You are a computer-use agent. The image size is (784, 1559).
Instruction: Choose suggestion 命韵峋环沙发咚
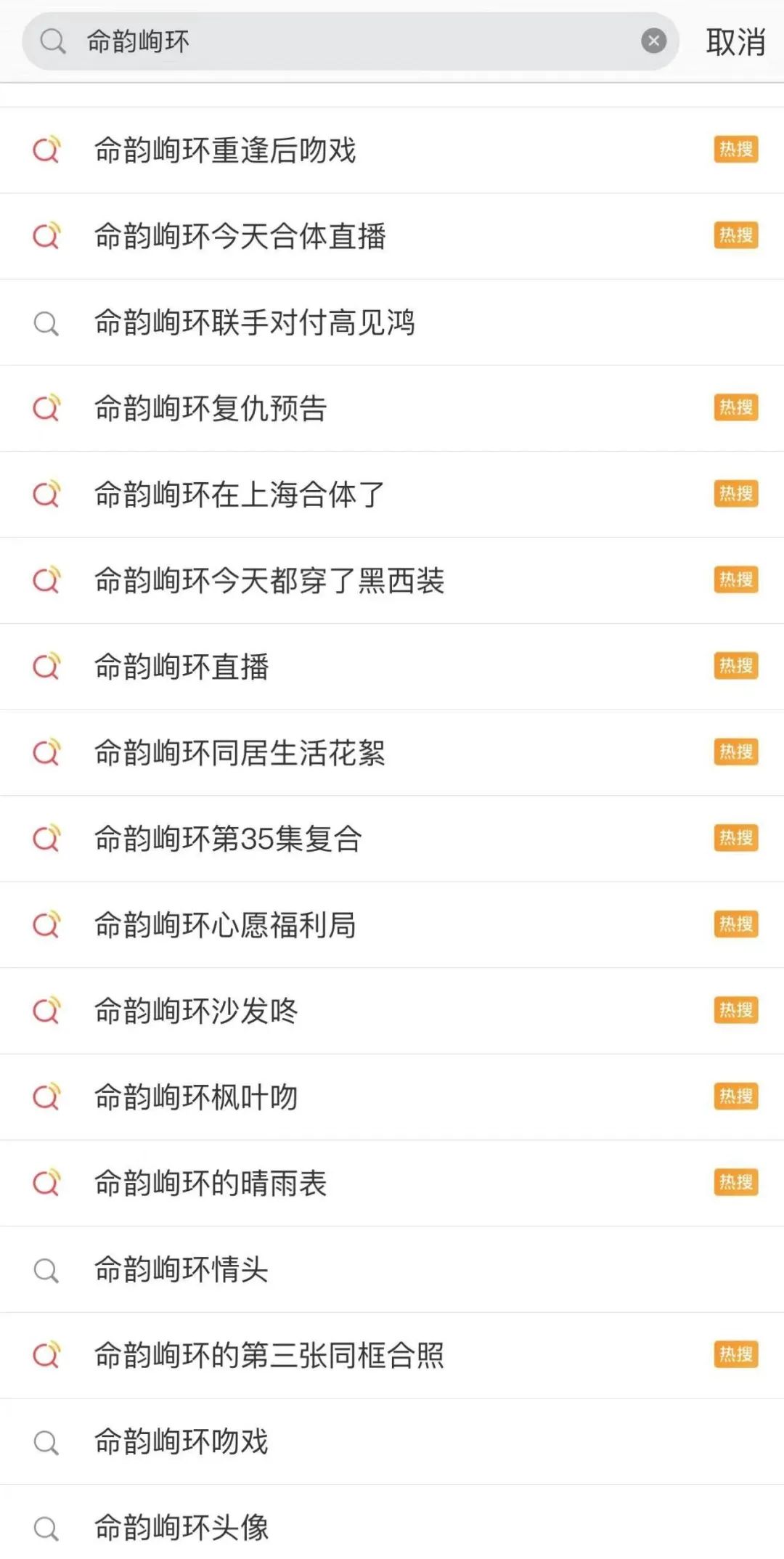196,1011
